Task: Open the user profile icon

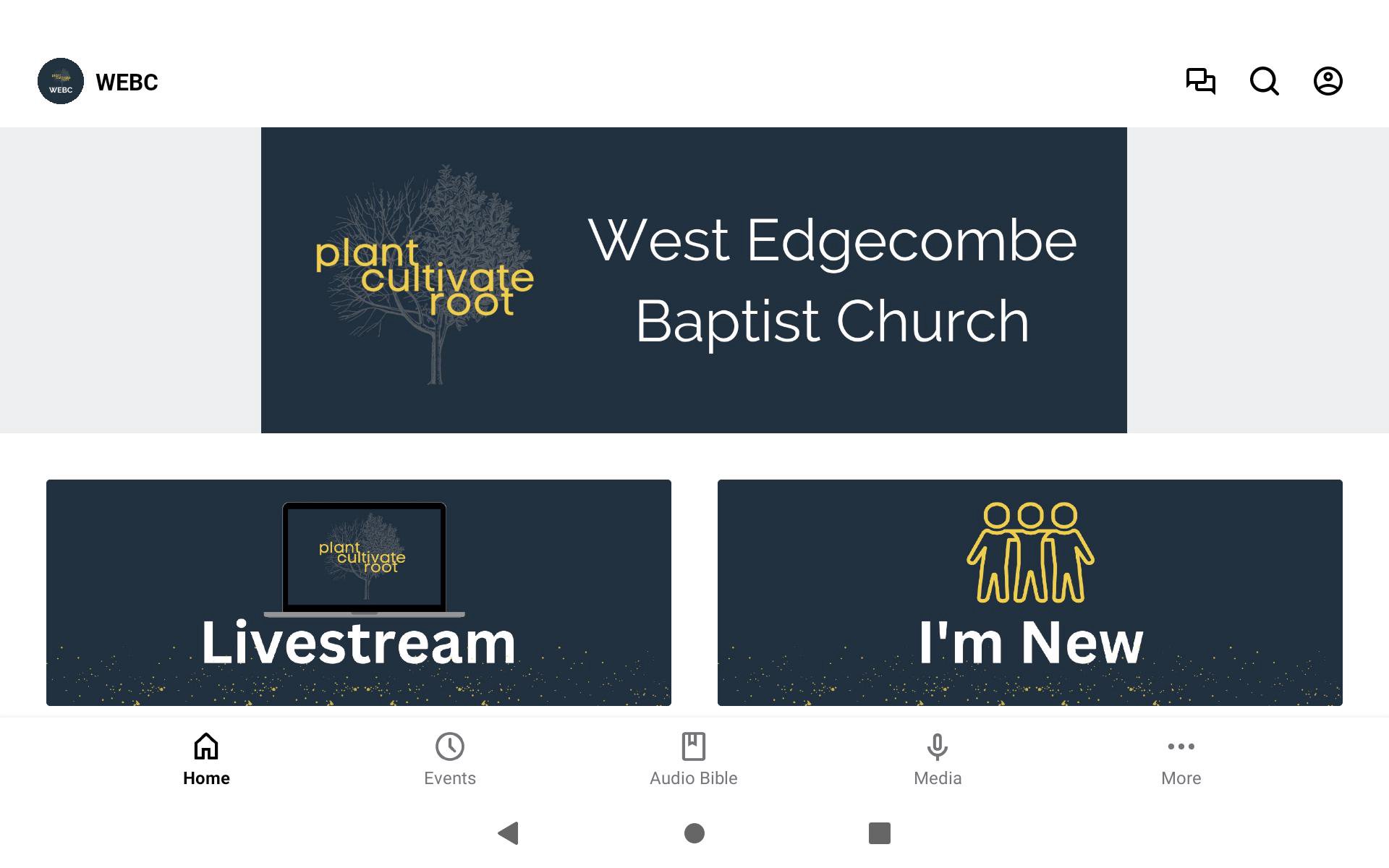Action: point(1328,81)
